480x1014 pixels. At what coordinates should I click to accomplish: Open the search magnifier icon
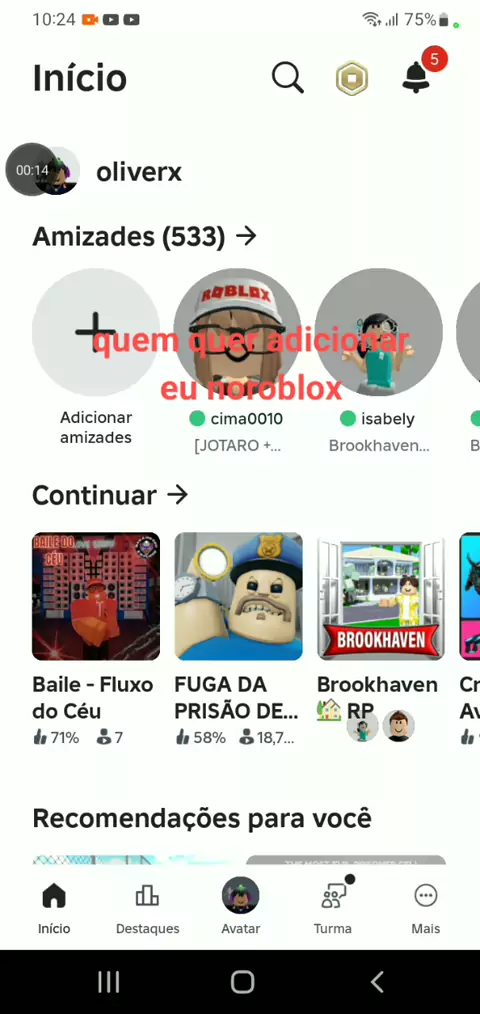288,78
